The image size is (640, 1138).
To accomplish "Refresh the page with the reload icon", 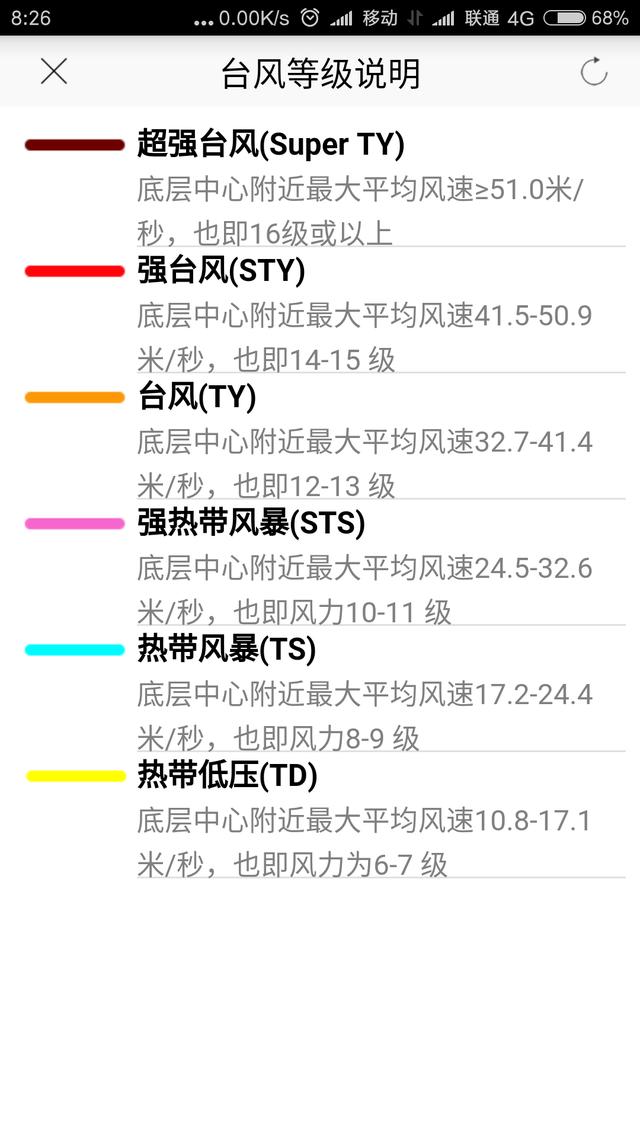I will tap(594, 72).
